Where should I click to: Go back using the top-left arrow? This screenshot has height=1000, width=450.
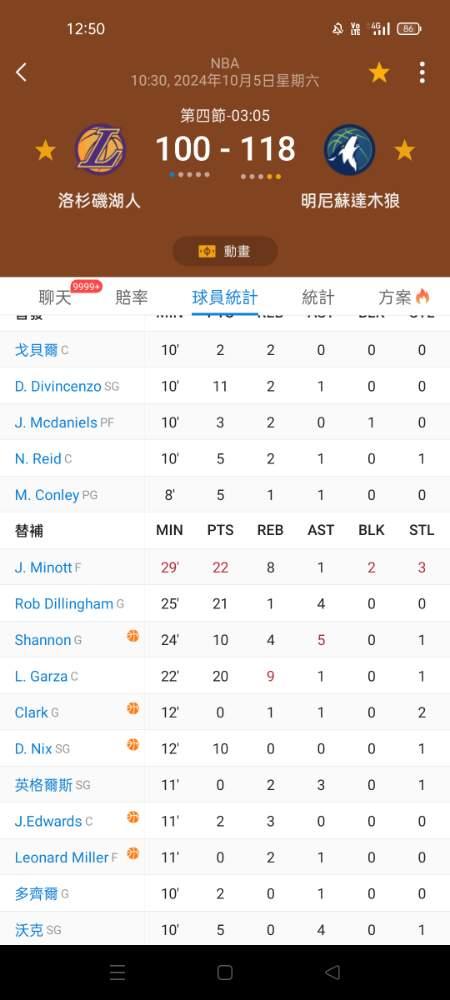(x=21, y=72)
